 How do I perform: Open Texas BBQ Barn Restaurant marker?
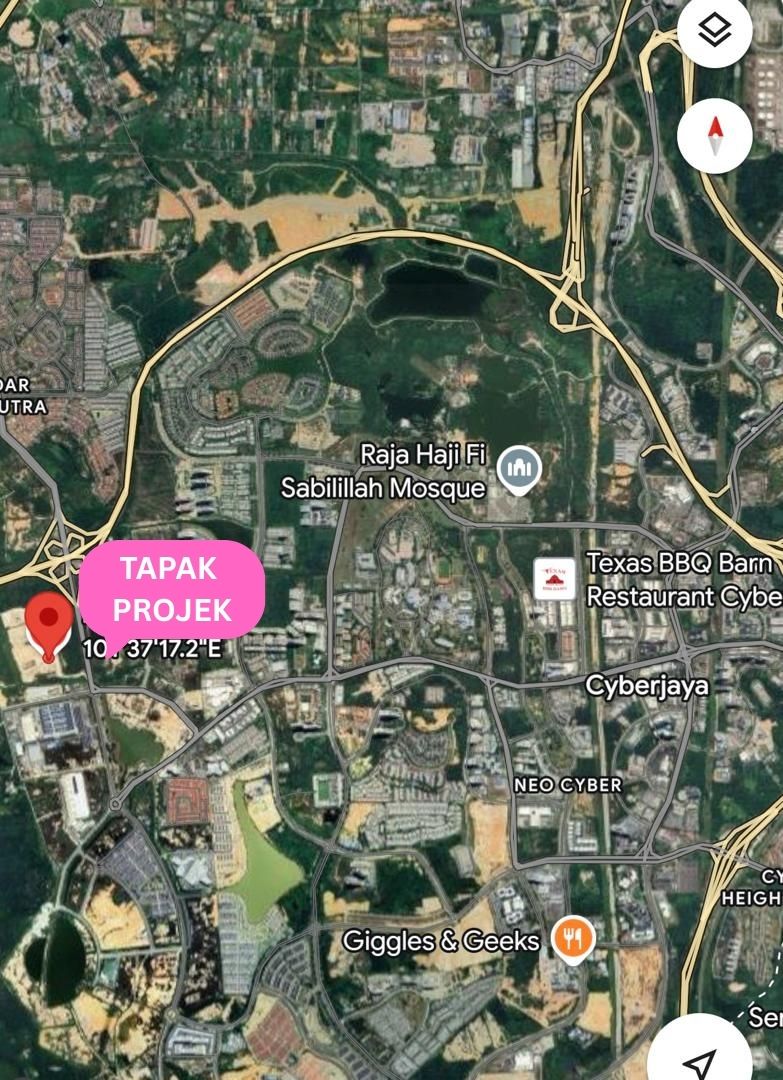555,580
